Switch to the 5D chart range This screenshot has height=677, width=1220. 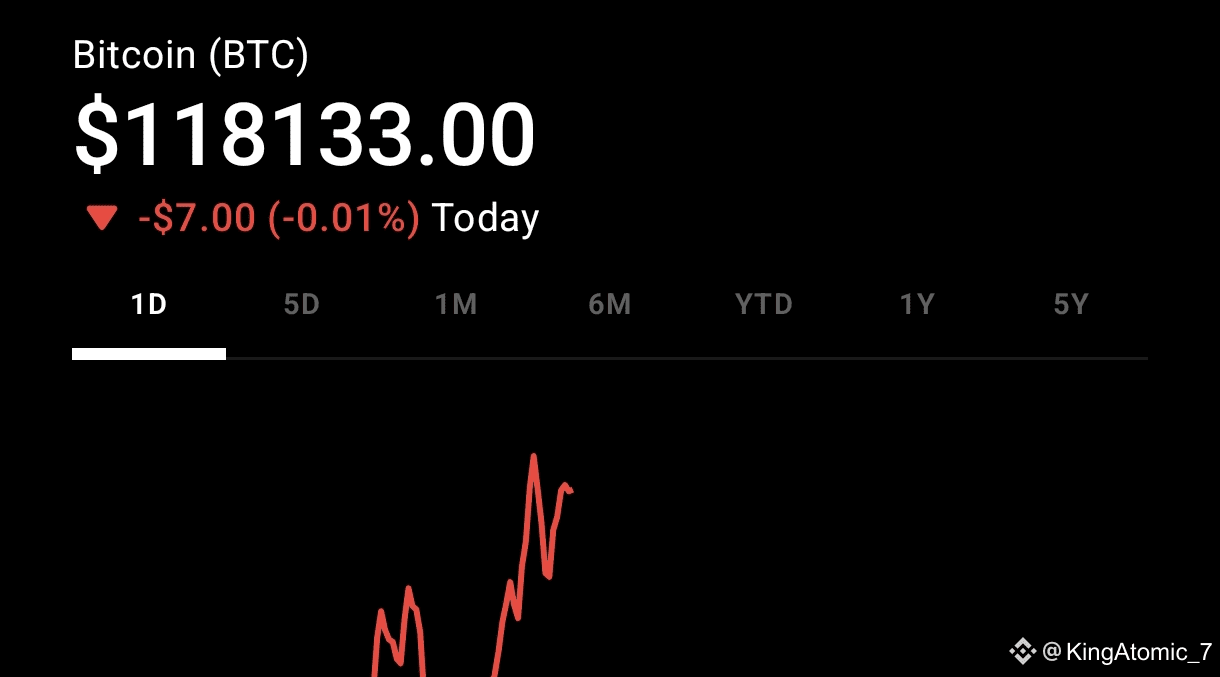pos(301,305)
